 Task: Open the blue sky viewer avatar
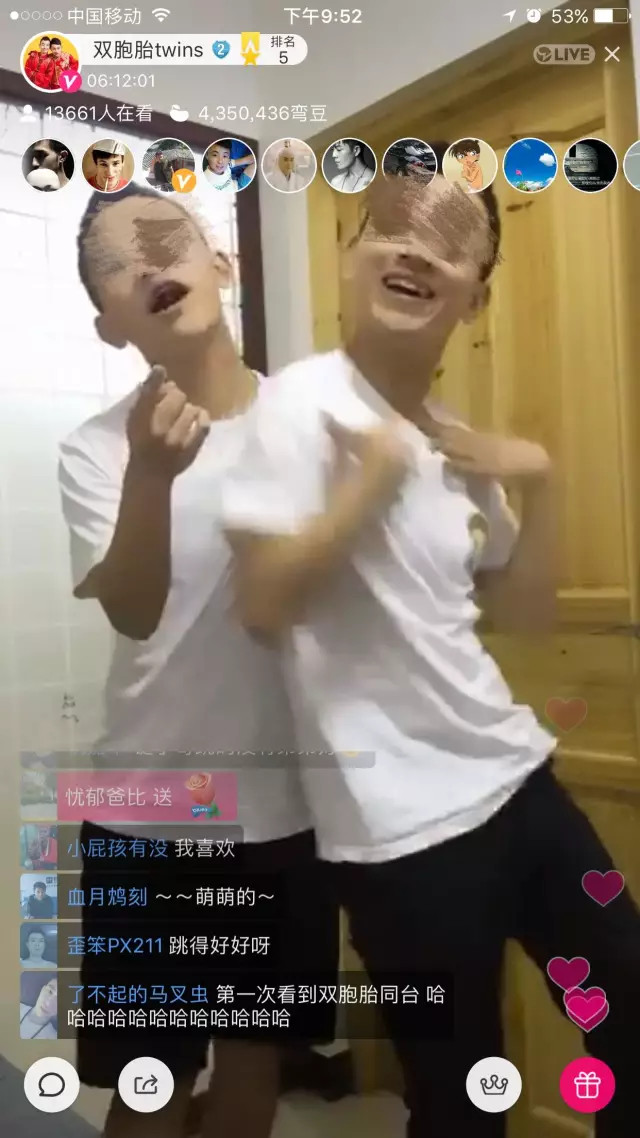(529, 165)
